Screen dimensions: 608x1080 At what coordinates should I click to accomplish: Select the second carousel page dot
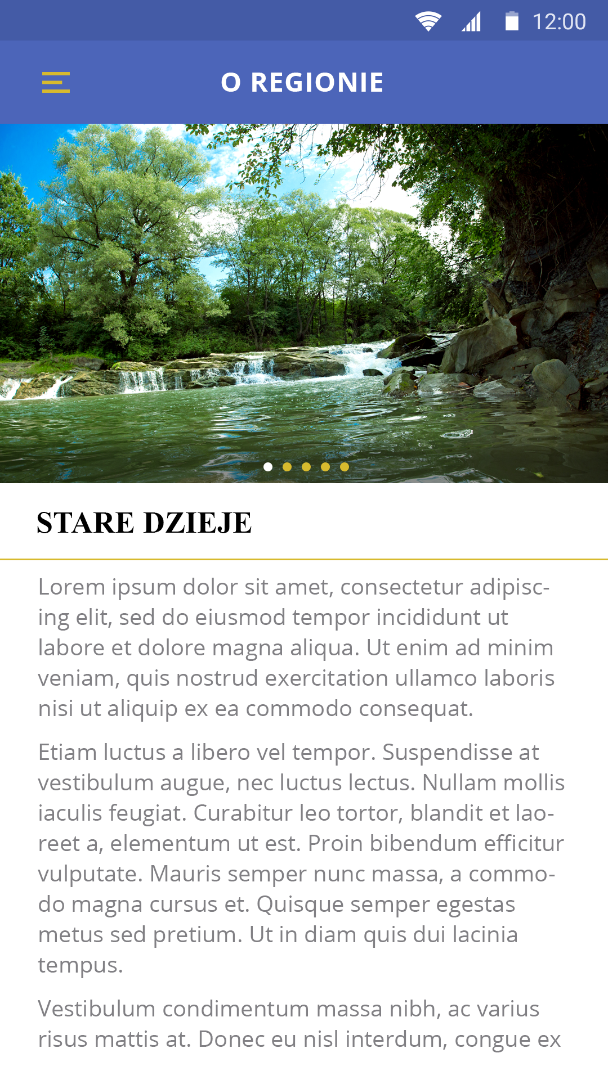(287, 467)
